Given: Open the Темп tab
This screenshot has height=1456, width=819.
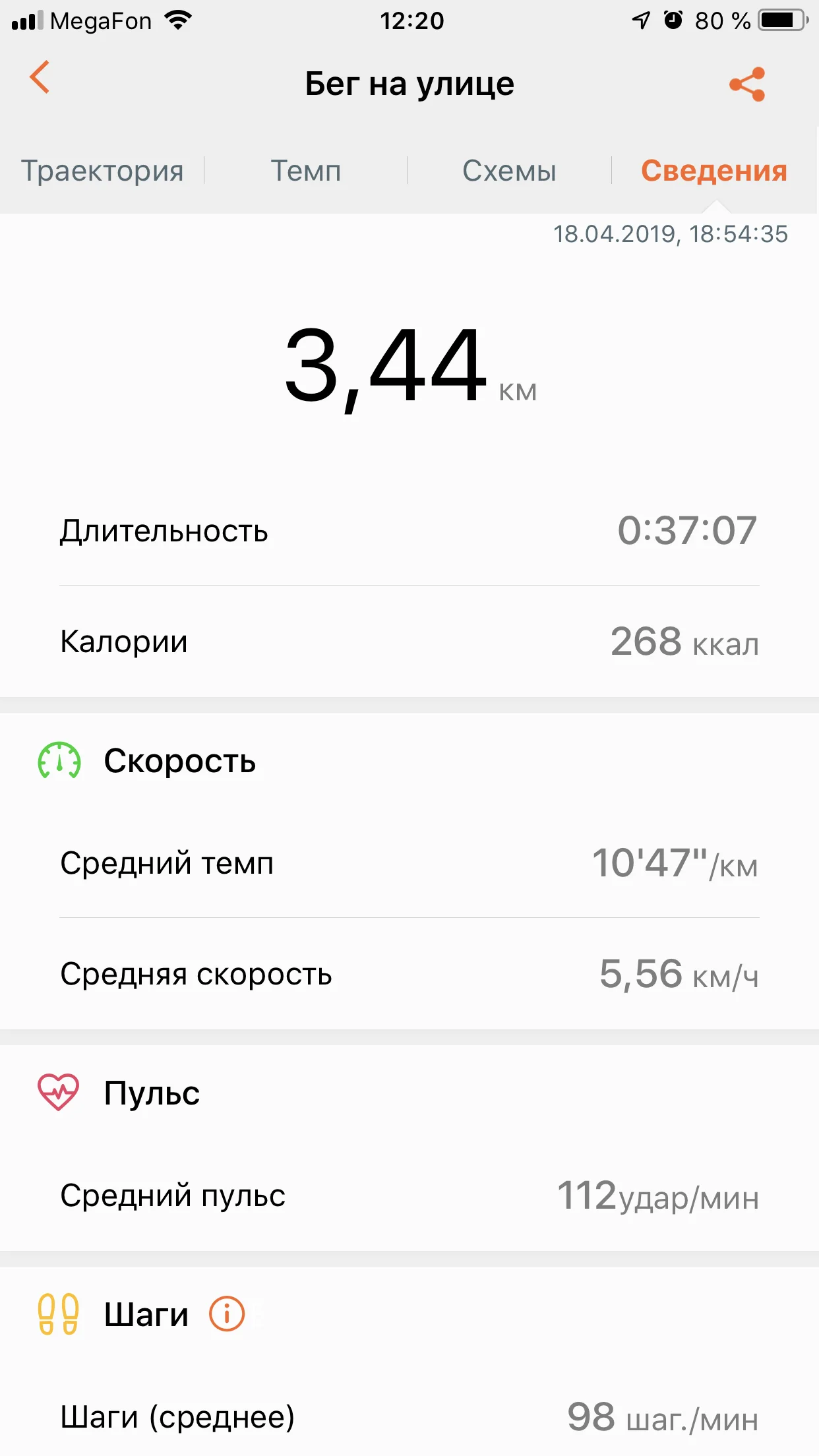Looking at the screenshot, I should point(306,171).
